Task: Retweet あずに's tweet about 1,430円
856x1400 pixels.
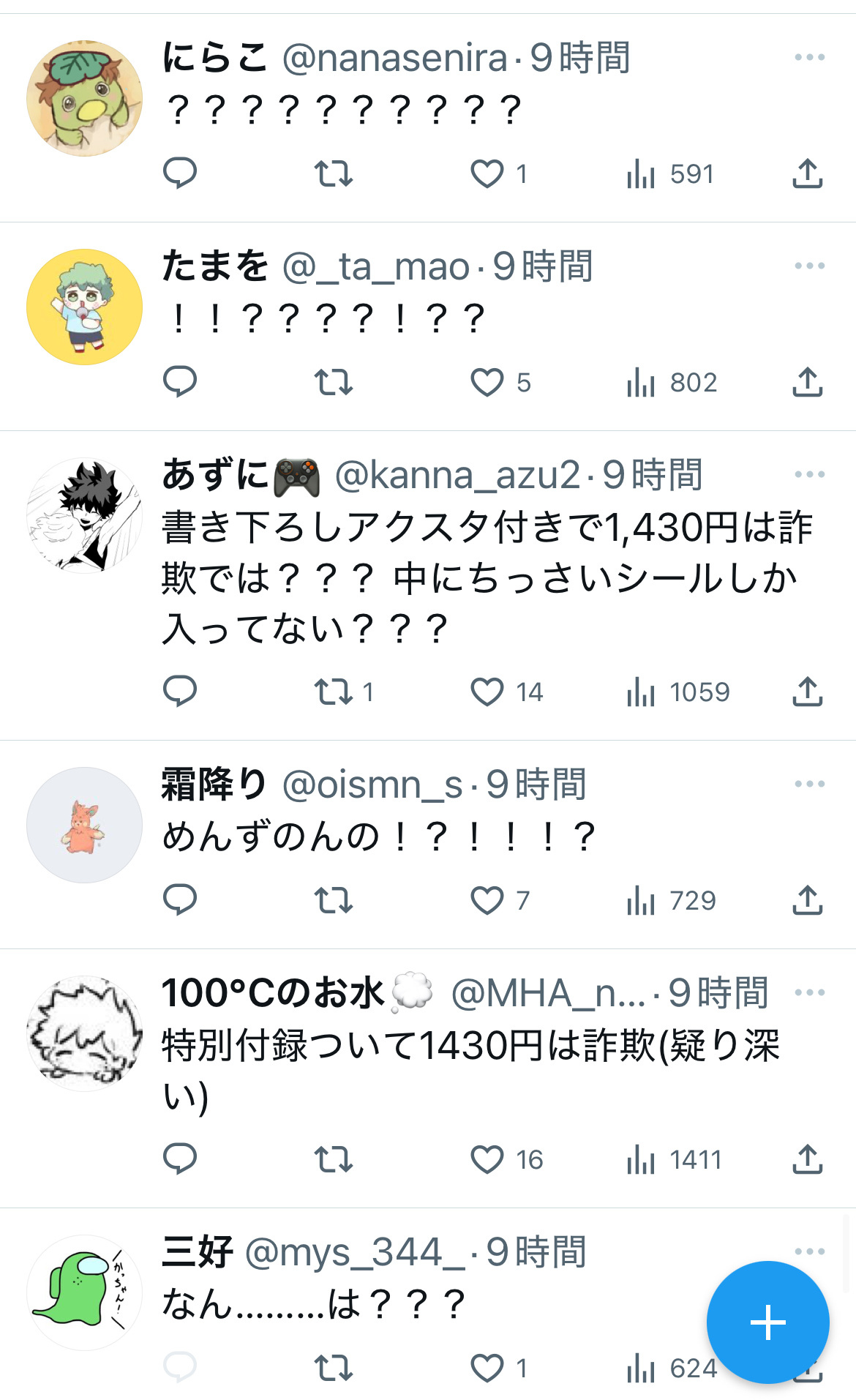Action: pyautogui.click(x=334, y=692)
